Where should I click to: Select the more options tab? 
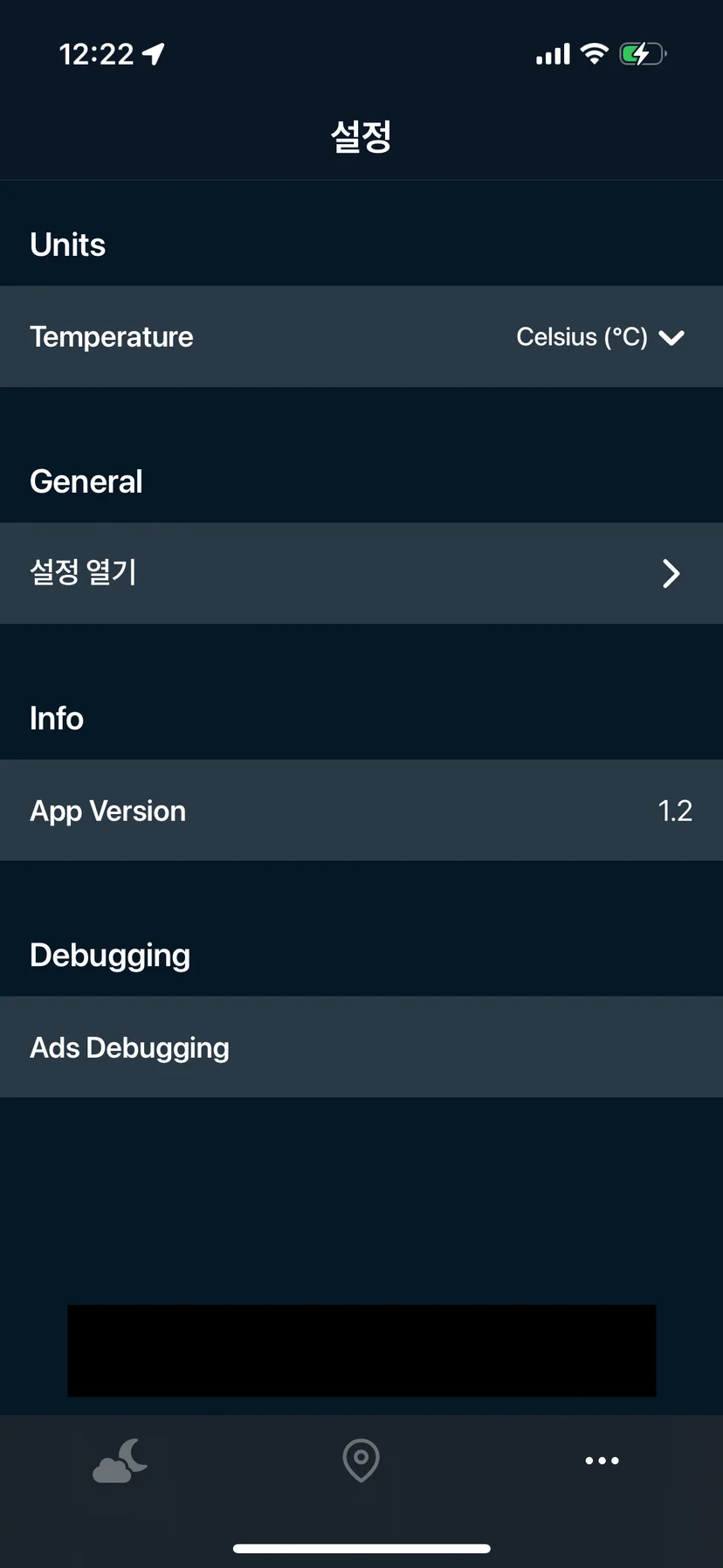(x=602, y=1461)
